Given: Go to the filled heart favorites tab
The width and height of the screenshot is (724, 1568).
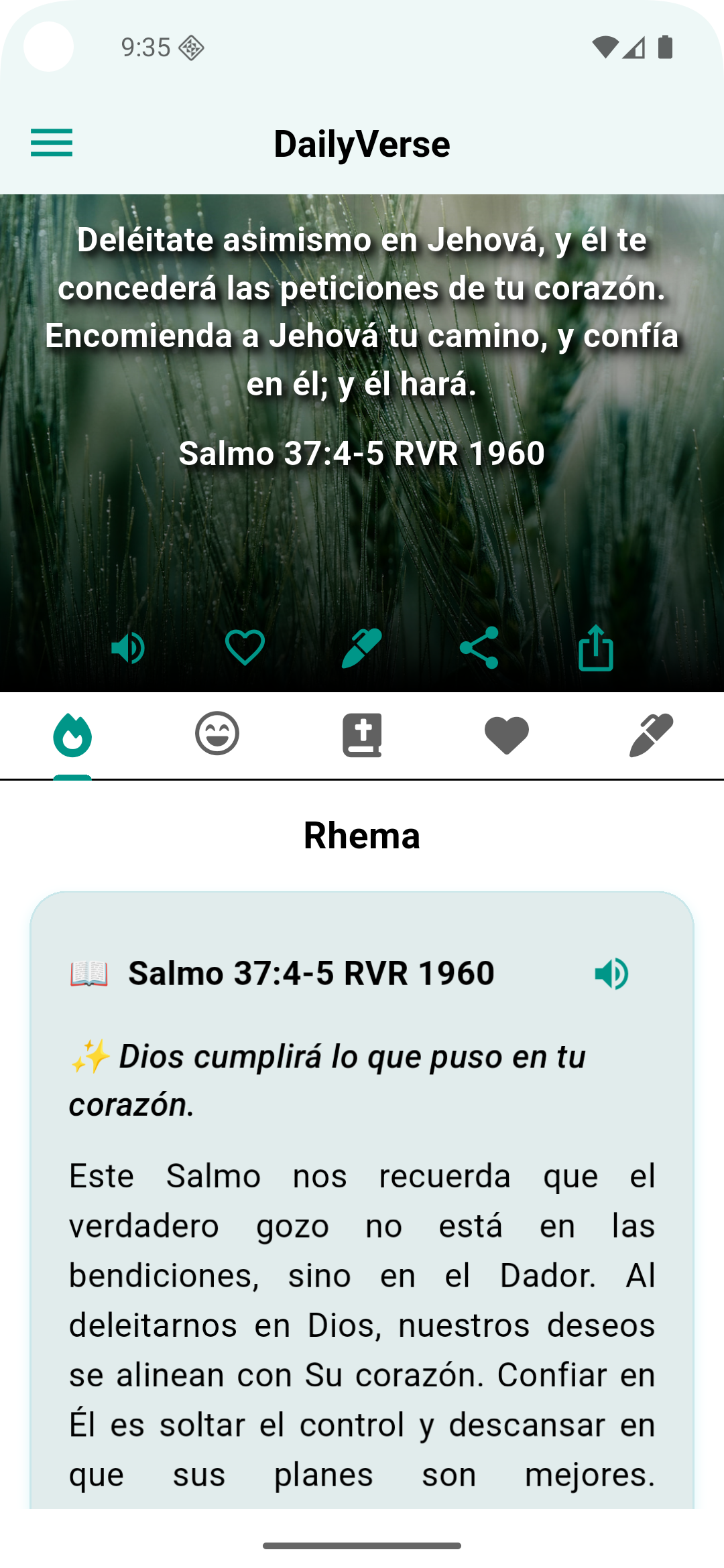Looking at the screenshot, I should (x=507, y=735).
